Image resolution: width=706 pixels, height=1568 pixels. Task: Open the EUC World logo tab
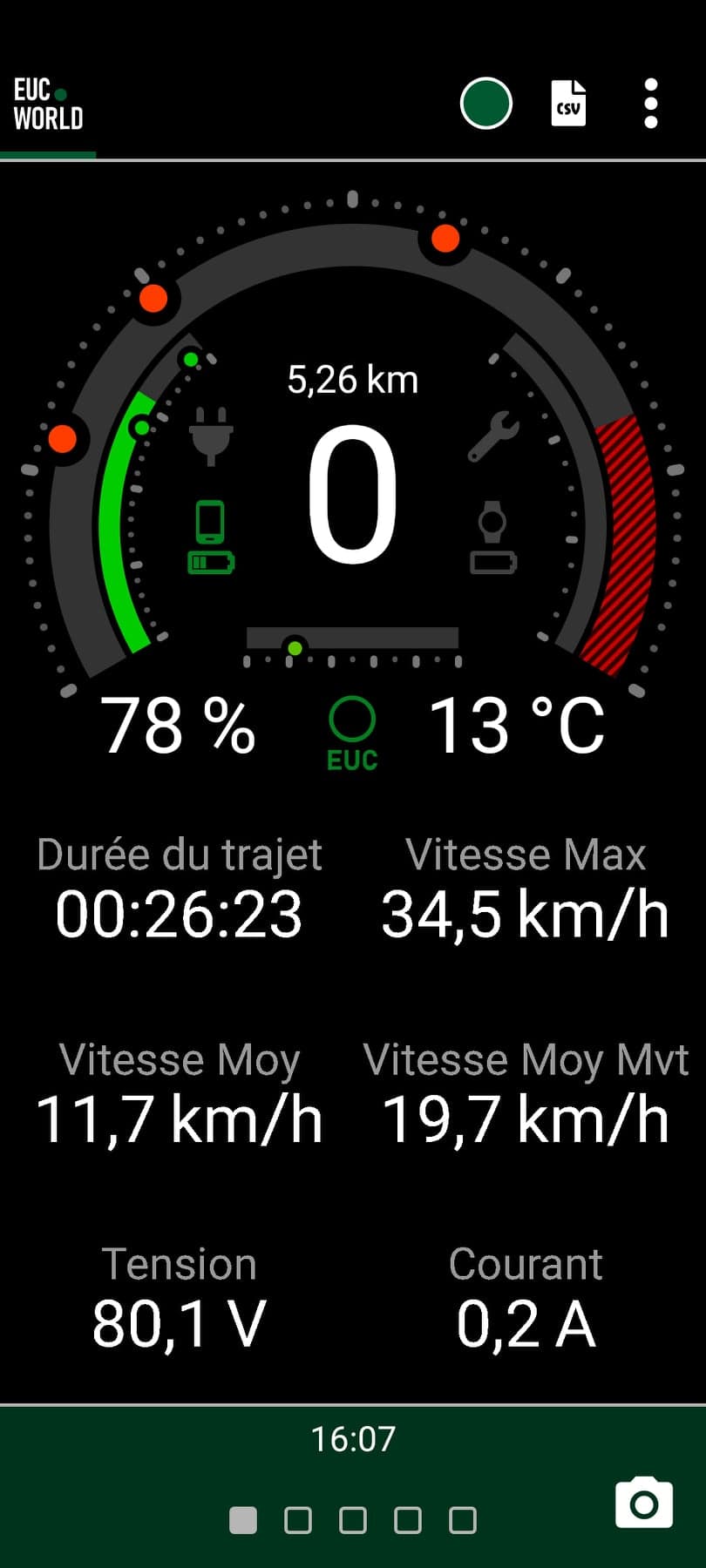tap(48, 105)
